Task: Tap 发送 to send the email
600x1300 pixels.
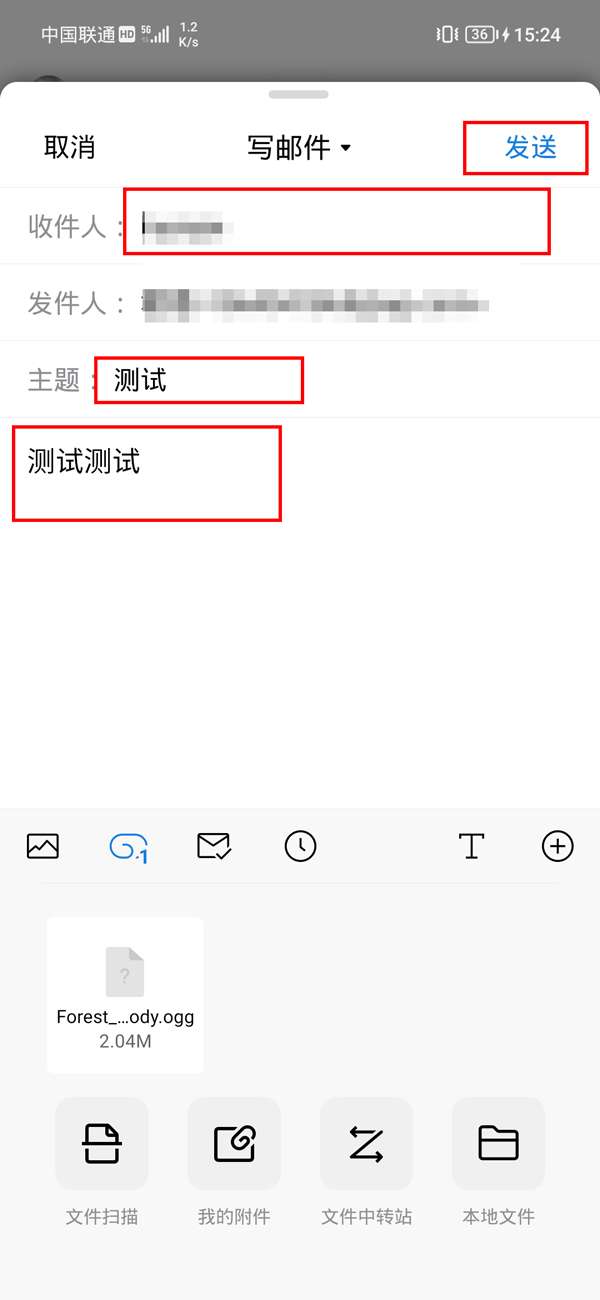Action: [x=529, y=148]
